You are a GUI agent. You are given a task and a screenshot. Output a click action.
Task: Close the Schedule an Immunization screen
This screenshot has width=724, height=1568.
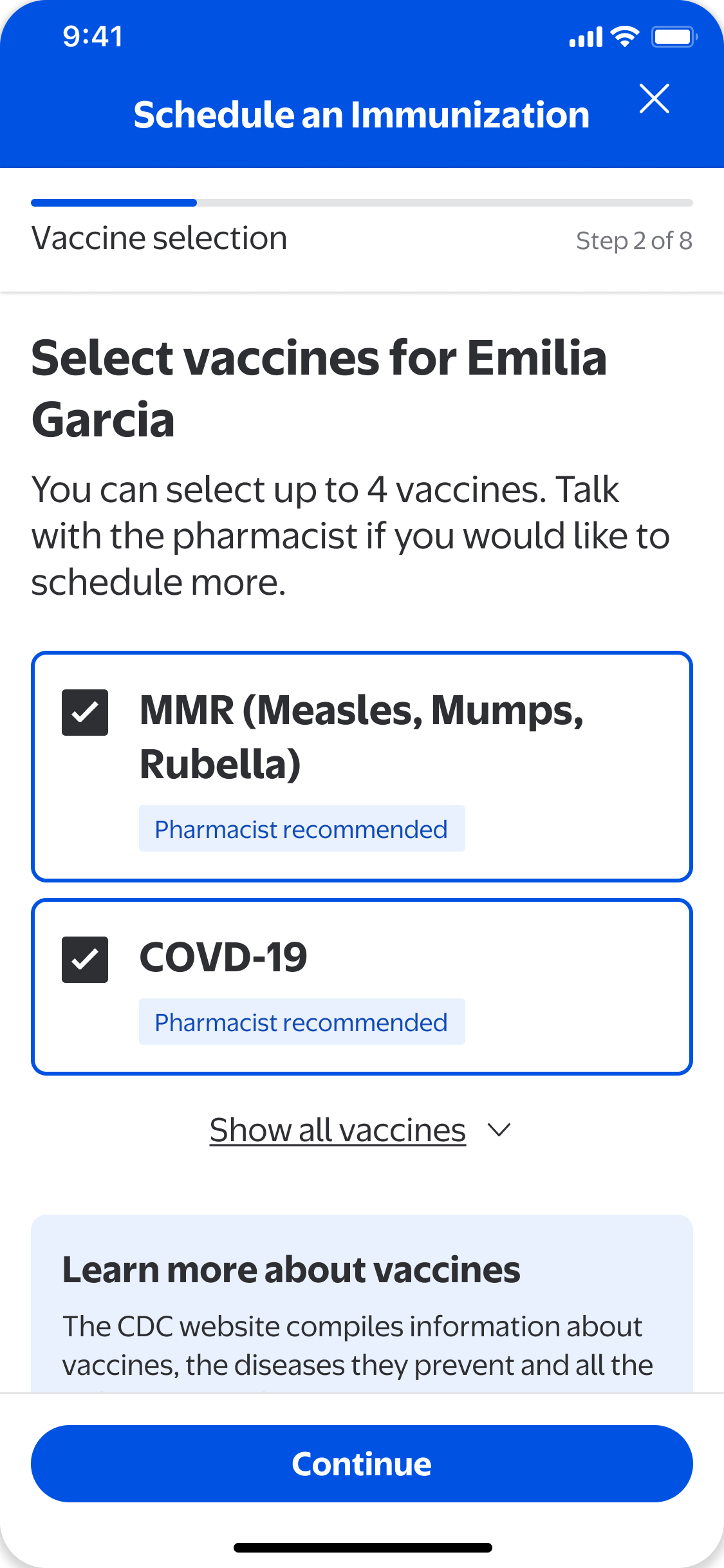(654, 98)
